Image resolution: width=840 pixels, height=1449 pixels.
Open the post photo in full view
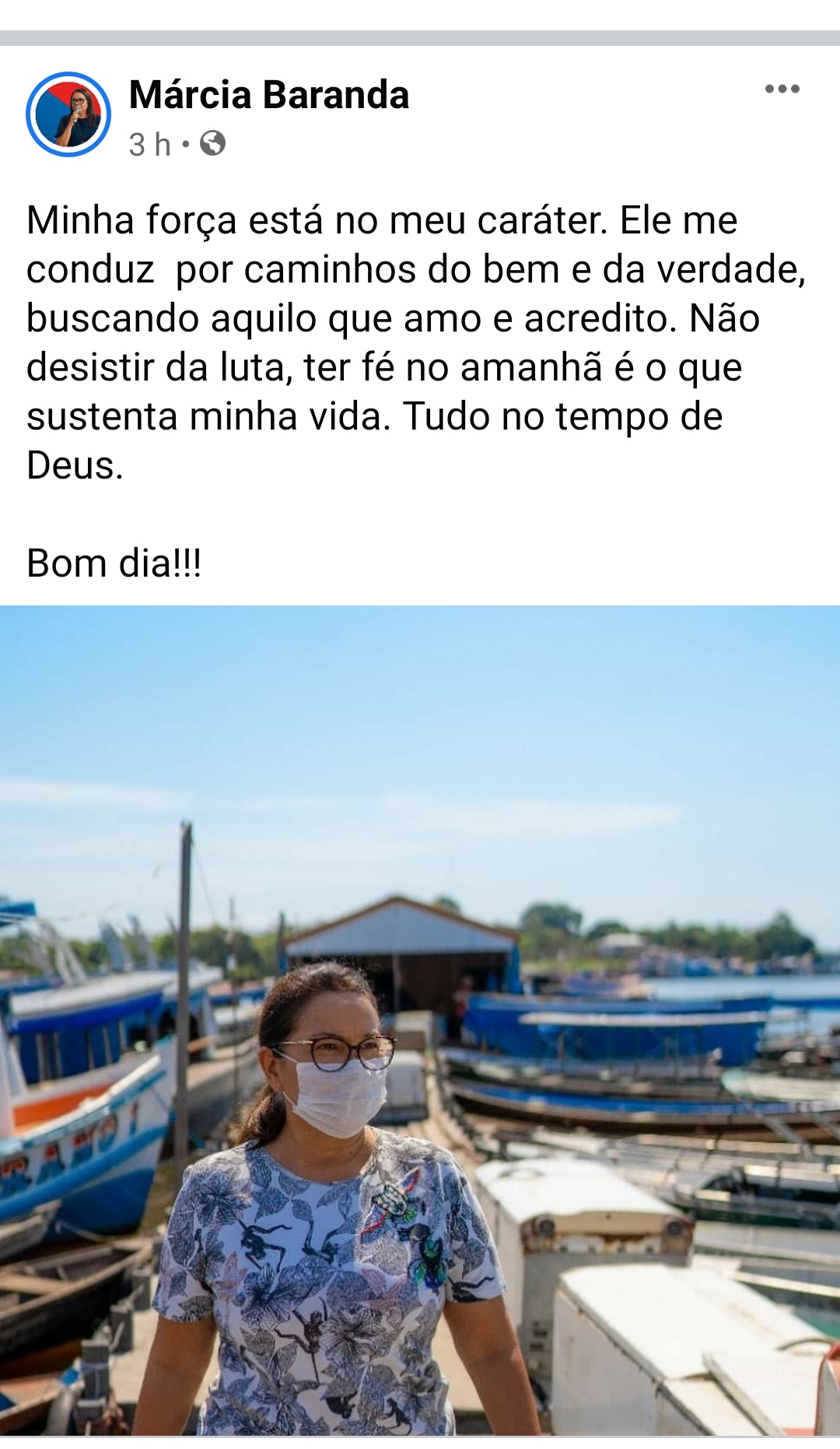420,1019
